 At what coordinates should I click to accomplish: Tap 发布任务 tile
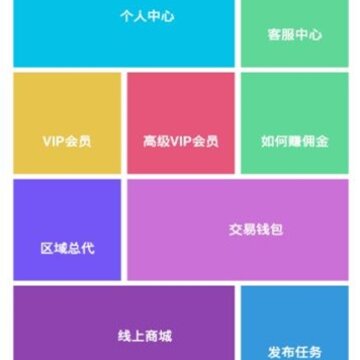click(x=295, y=323)
